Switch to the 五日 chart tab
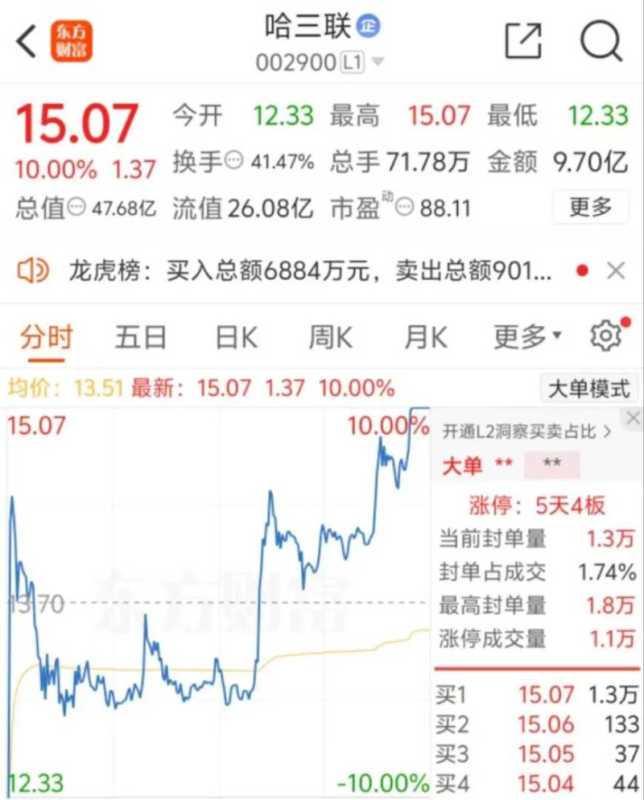The width and height of the screenshot is (644, 800). pyautogui.click(x=140, y=337)
